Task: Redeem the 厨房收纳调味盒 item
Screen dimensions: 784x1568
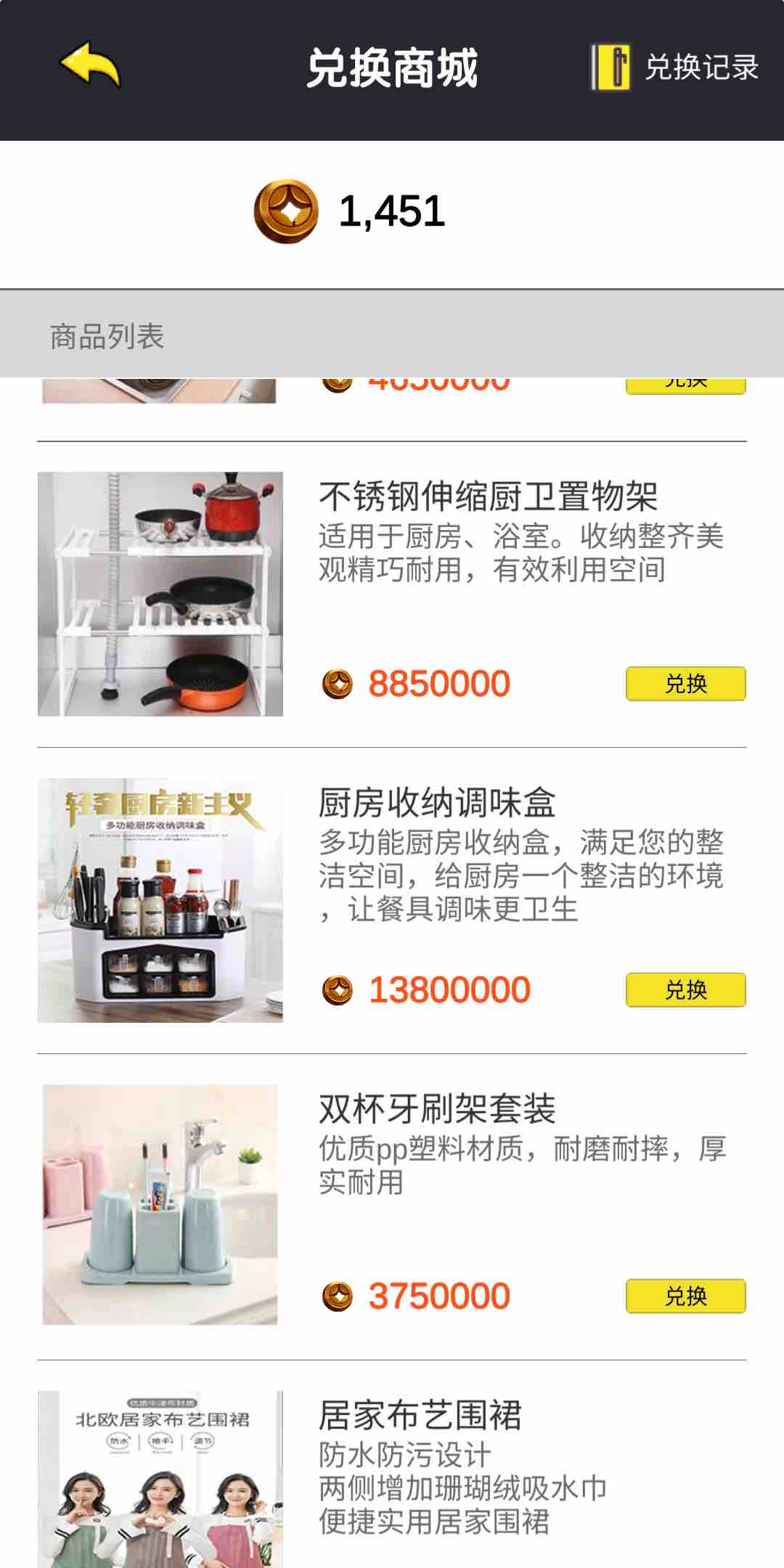Action: click(x=685, y=990)
